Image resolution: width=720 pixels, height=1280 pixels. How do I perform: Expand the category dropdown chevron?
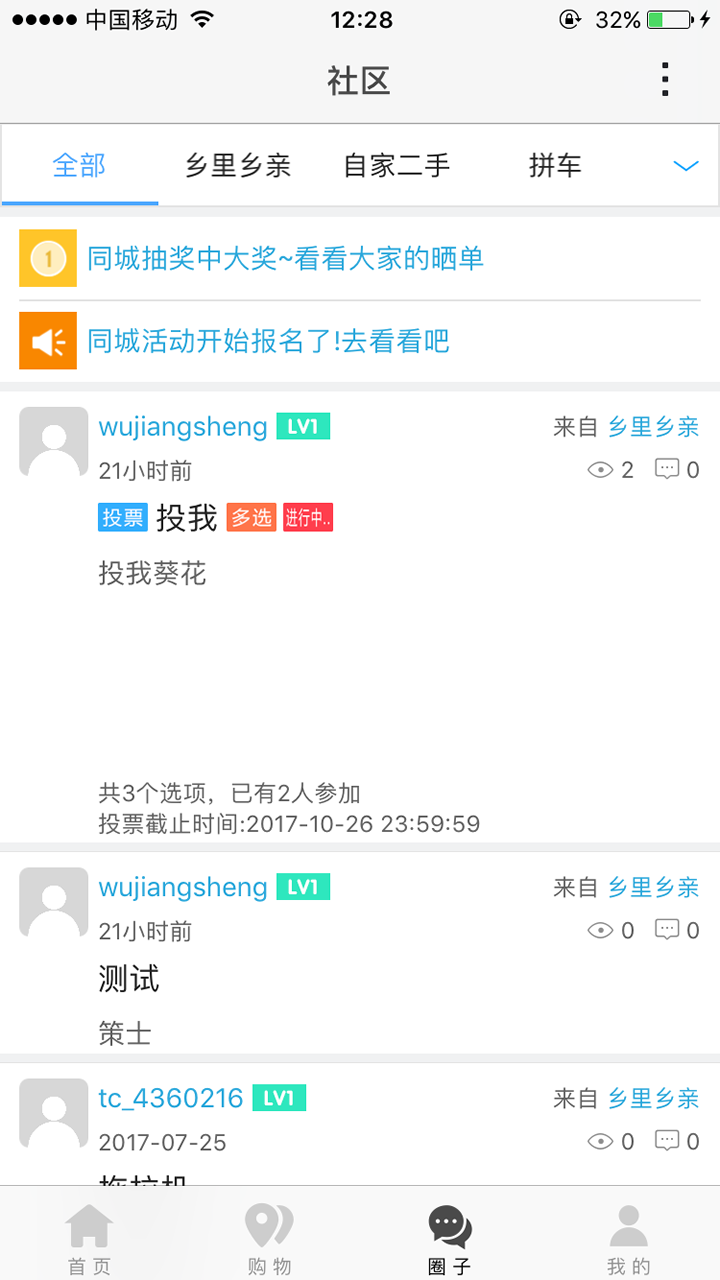686,166
